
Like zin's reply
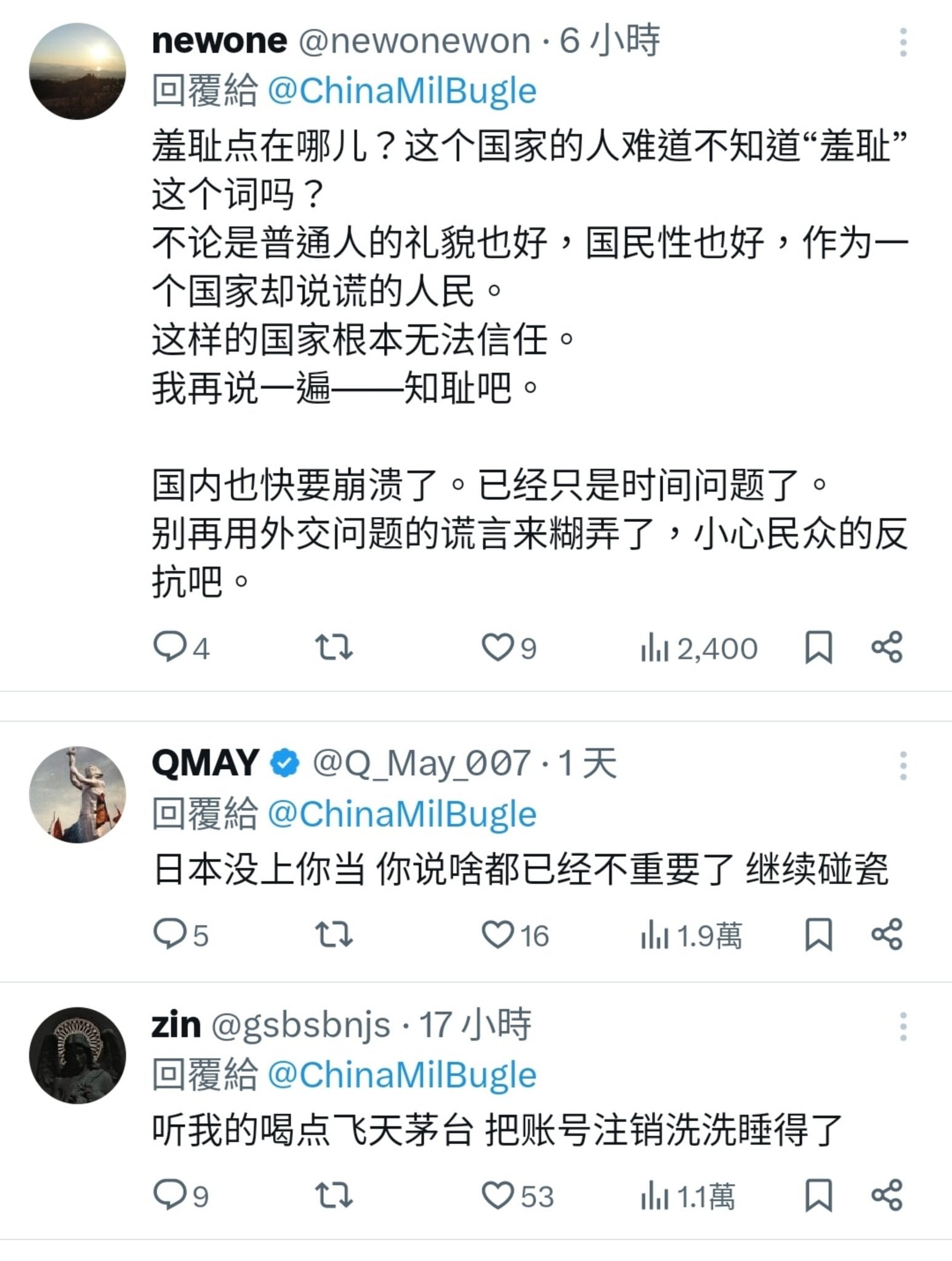pyautogui.click(x=498, y=1196)
